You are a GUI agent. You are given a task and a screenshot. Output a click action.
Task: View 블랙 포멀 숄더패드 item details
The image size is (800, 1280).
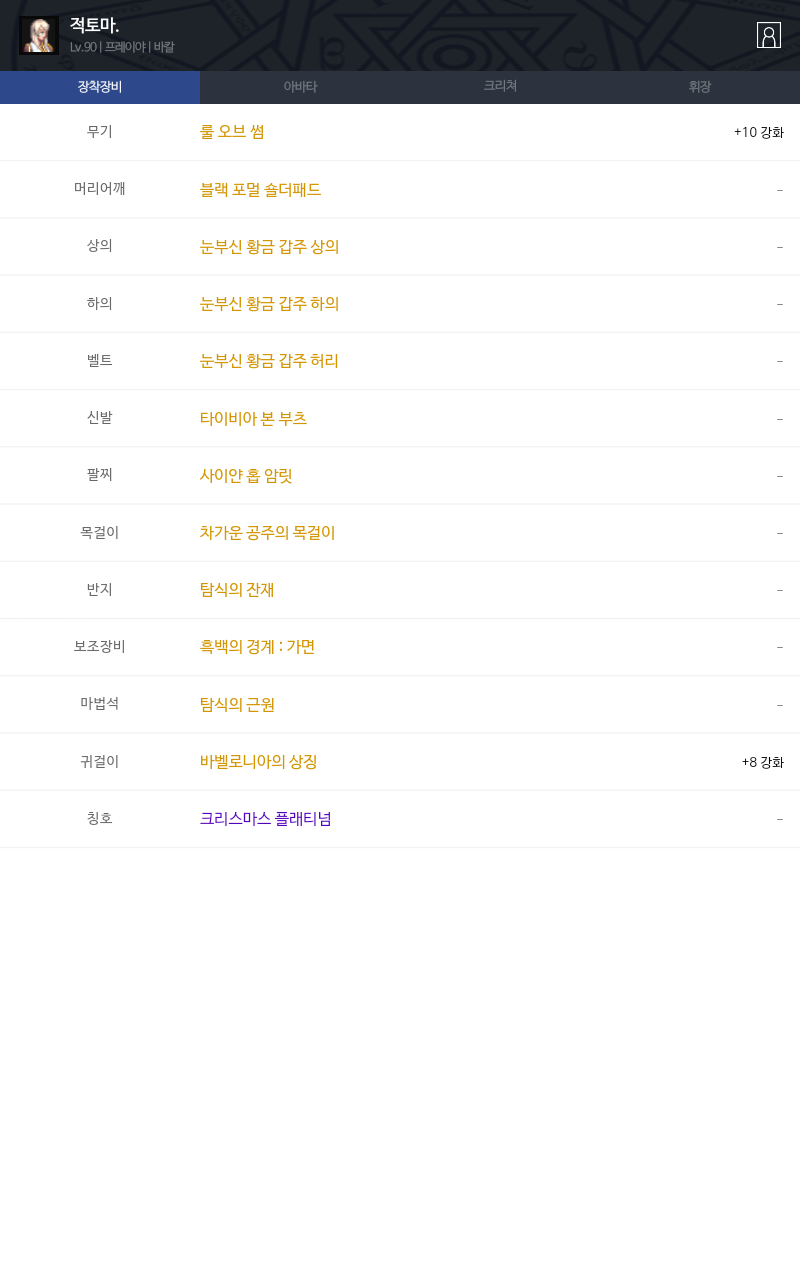tap(260, 189)
